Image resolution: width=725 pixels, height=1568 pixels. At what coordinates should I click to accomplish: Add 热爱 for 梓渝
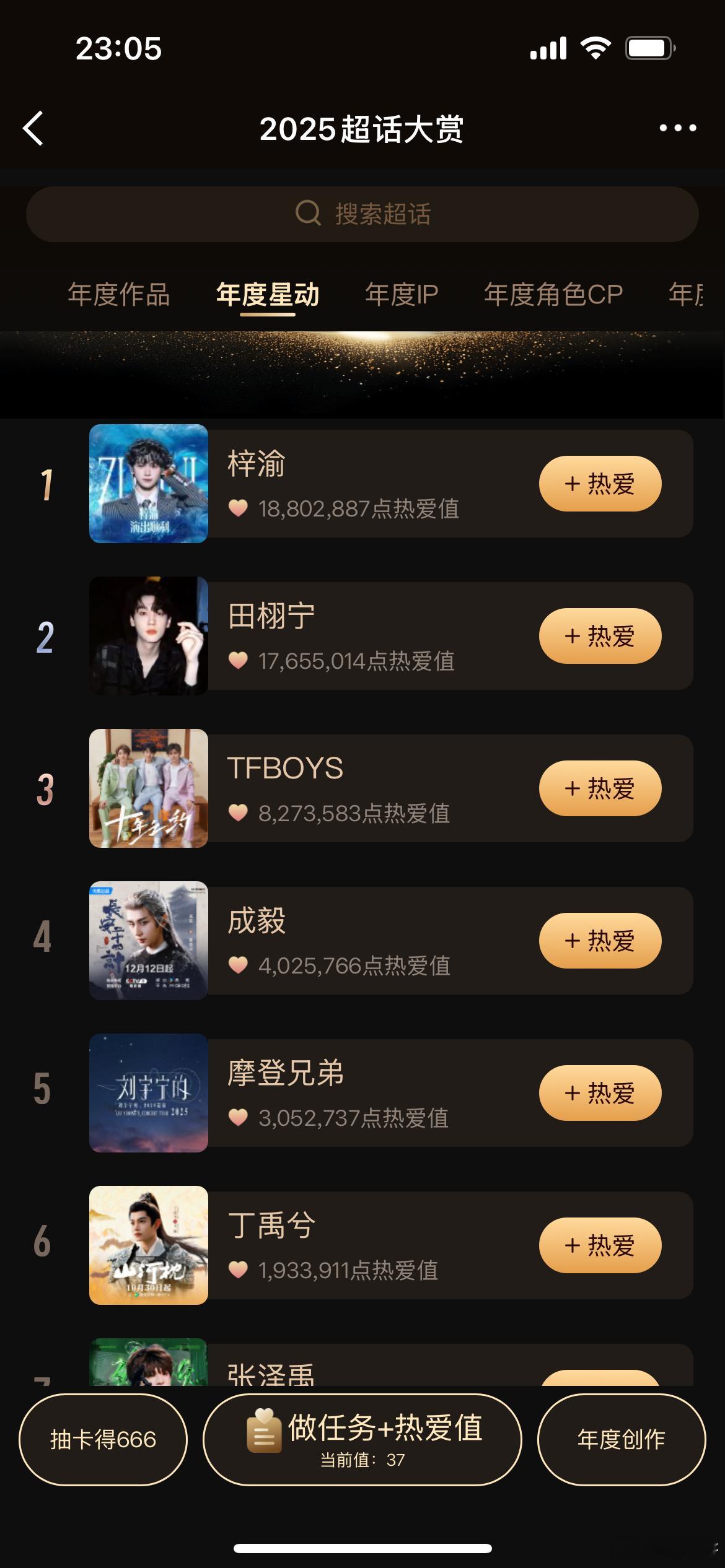click(x=600, y=484)
